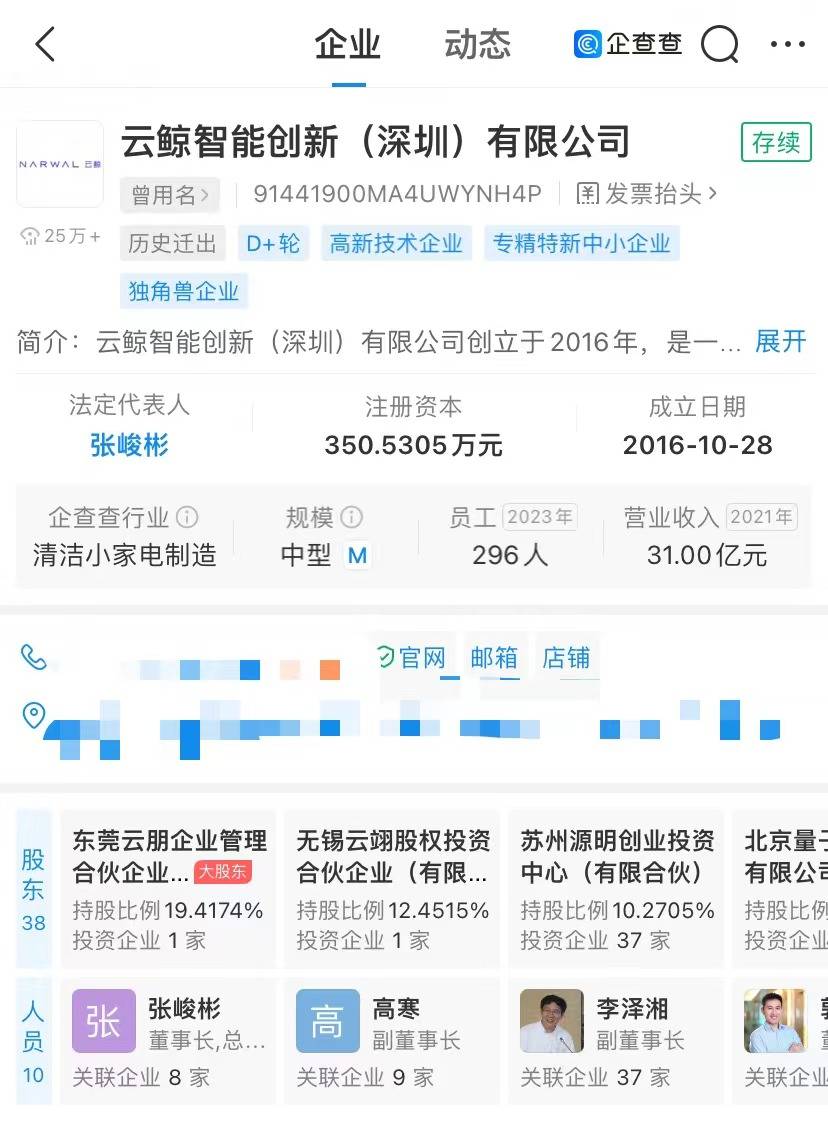828x1121 pixels.
Task: Switch to the 动态 tab
Action: [x=477, y=45]
